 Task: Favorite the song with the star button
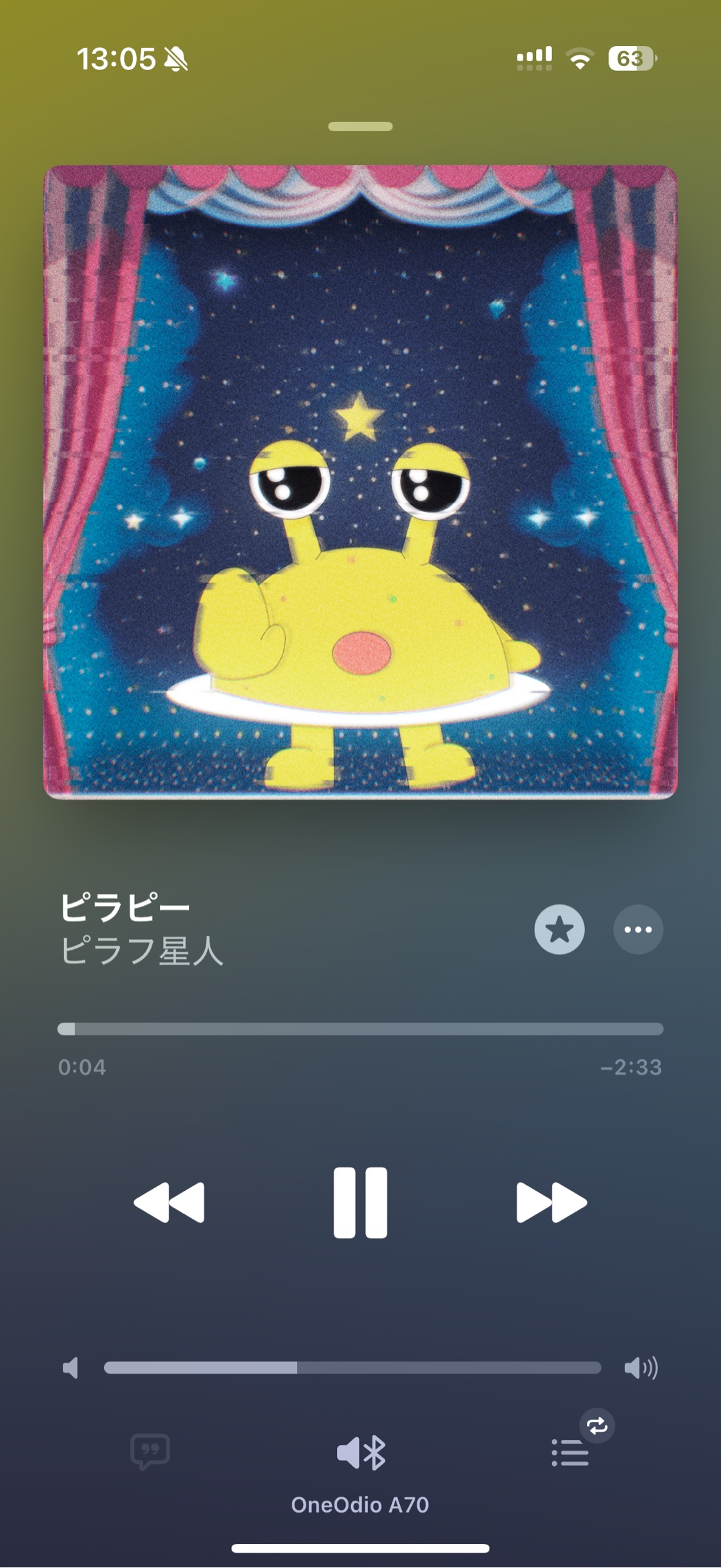(x=559, y=929)
